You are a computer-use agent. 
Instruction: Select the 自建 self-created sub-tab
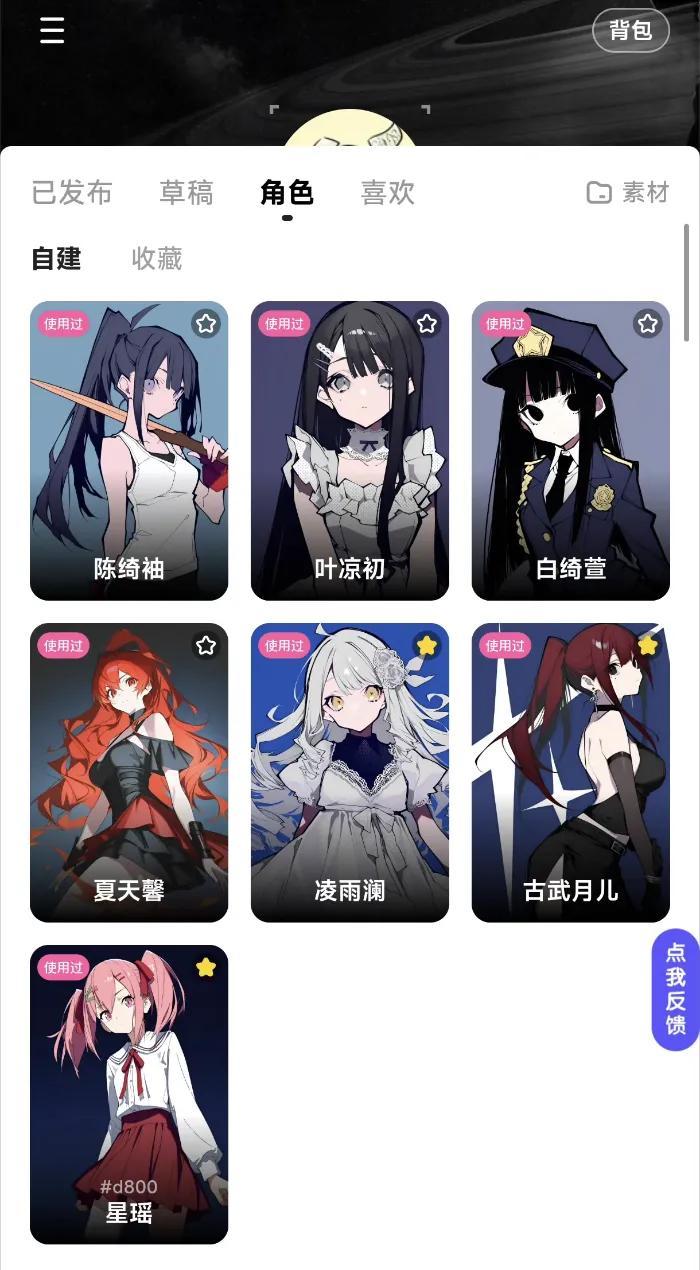[x=56, y=259]
